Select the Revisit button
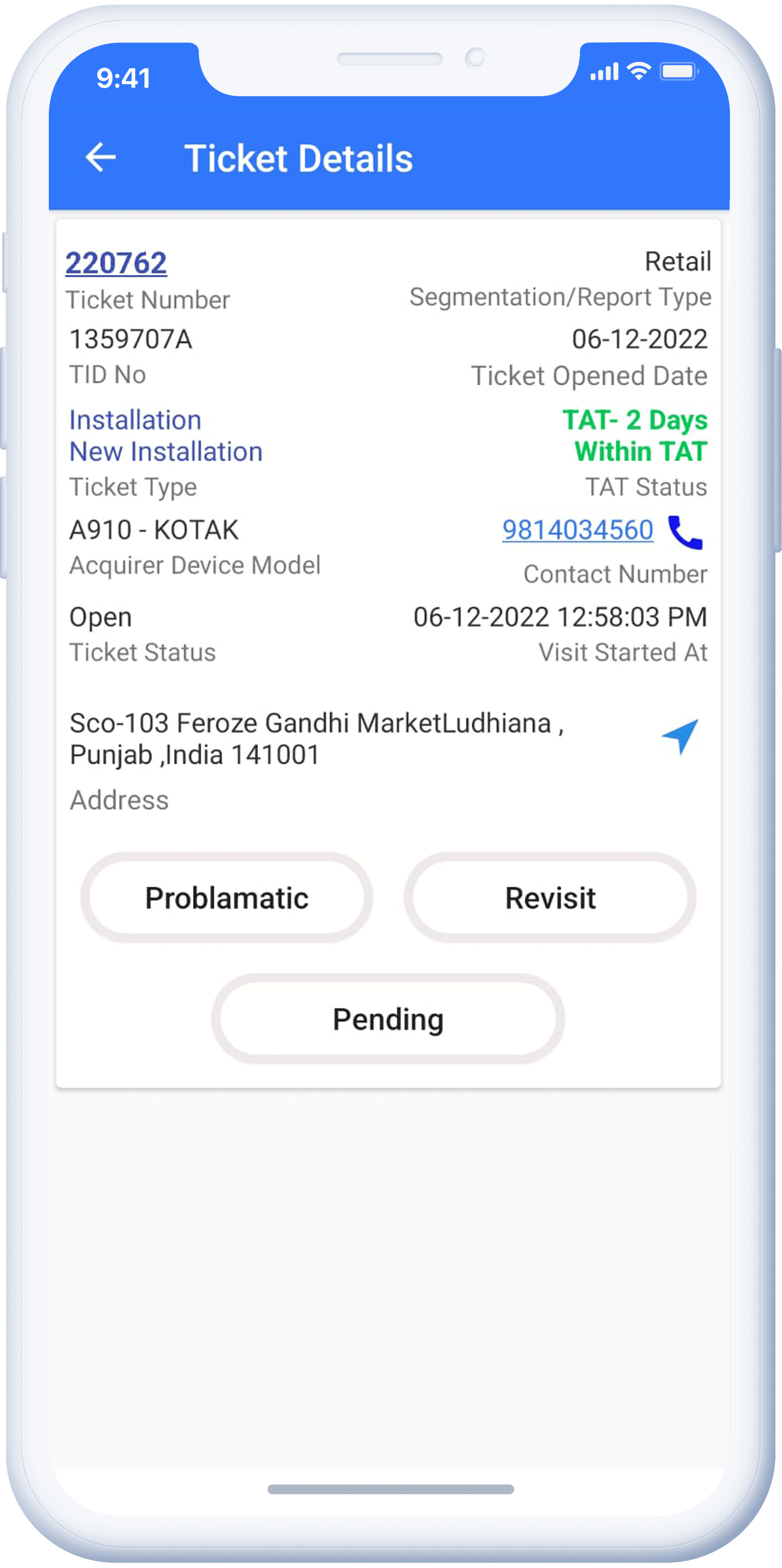 tap(550, 898)
